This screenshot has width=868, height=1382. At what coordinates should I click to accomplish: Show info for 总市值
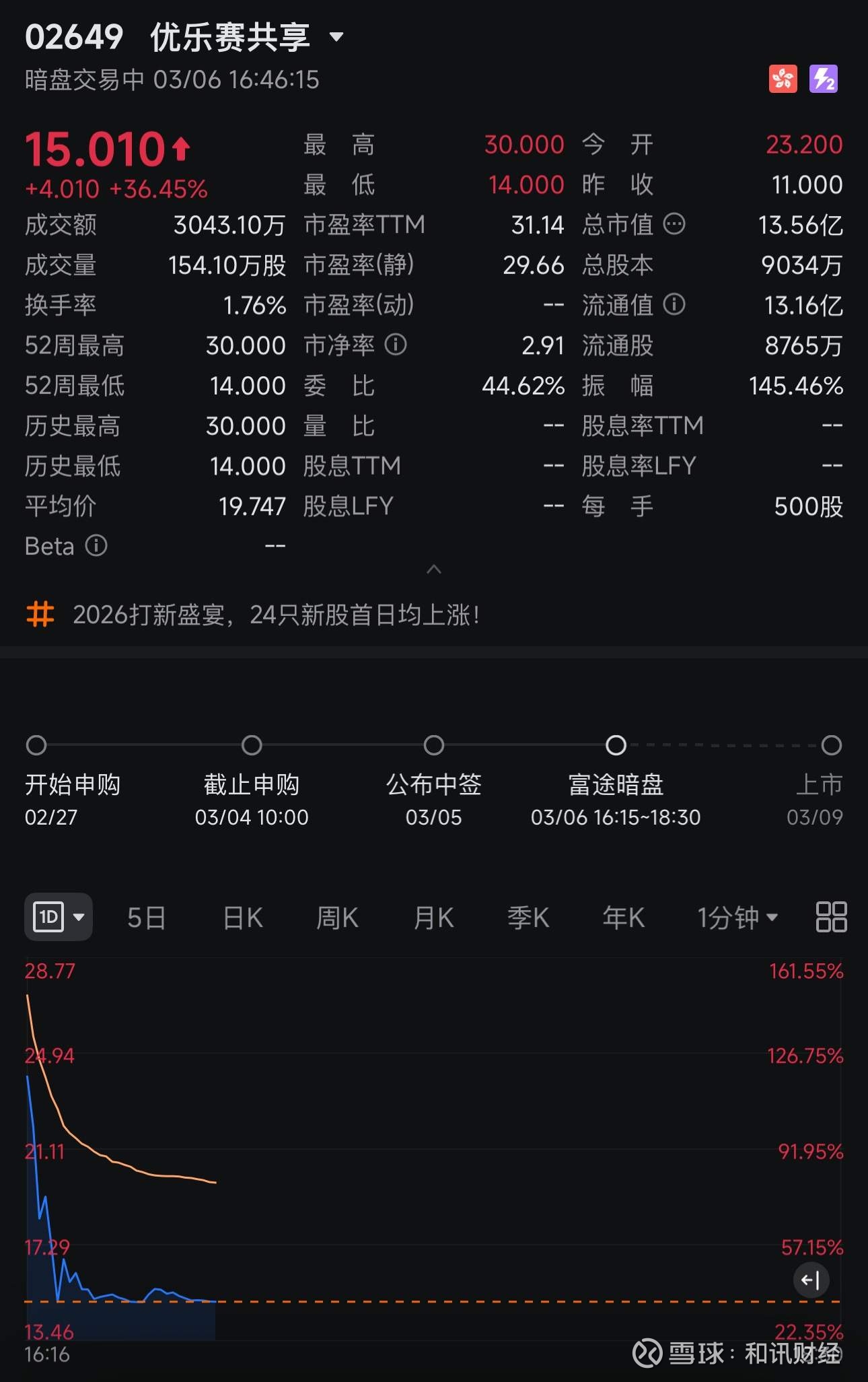[x=674, y=223]
